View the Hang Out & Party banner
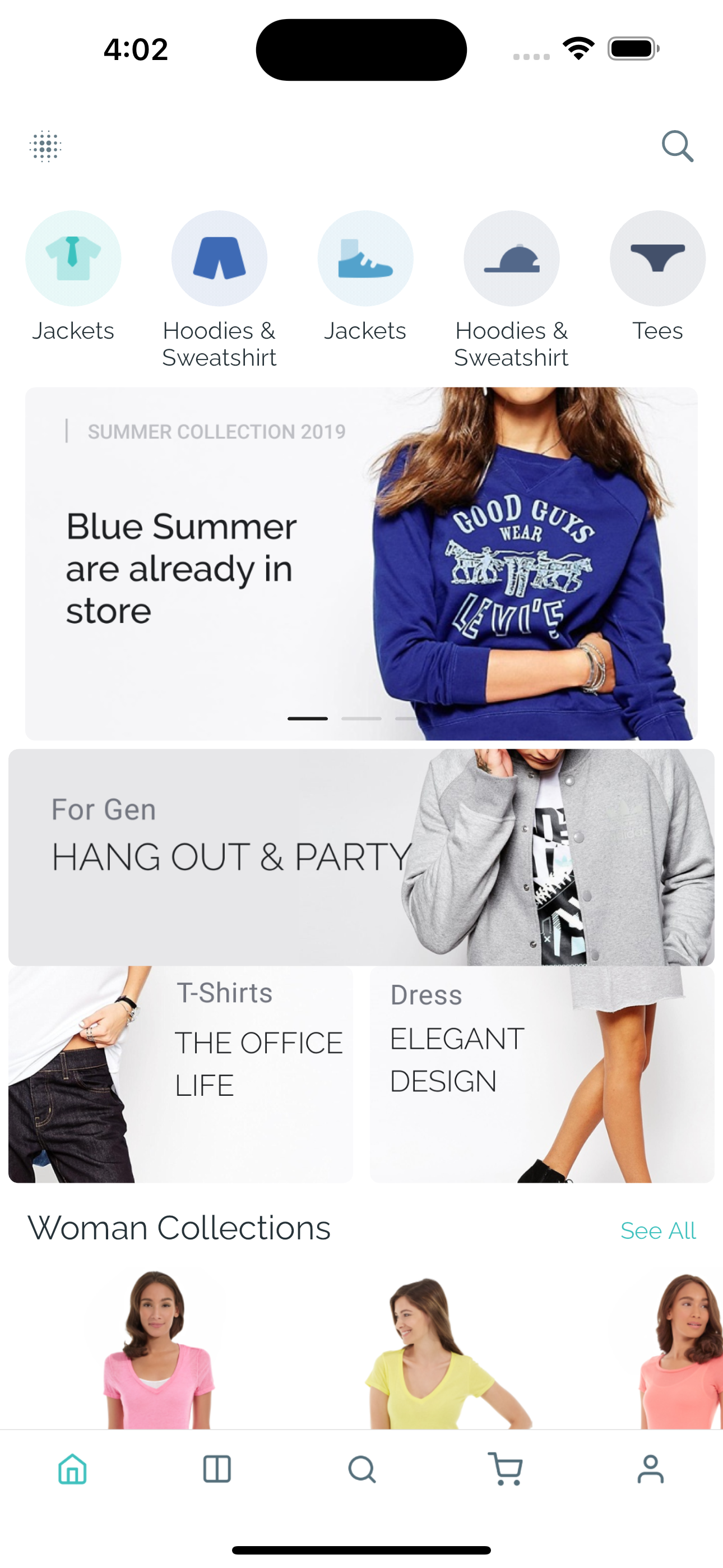Viewport: 723px width, 1568px height. (x=361, y=857)
